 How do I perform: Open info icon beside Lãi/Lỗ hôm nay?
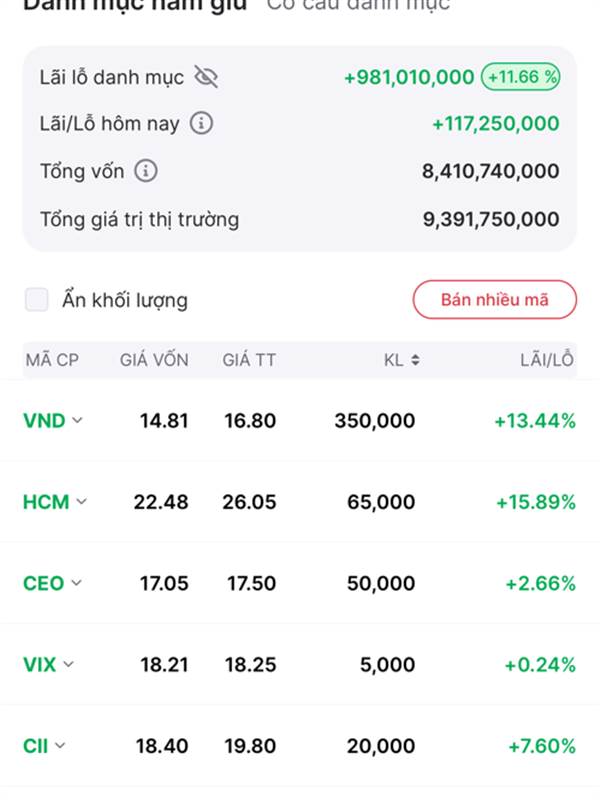point(202,123)
